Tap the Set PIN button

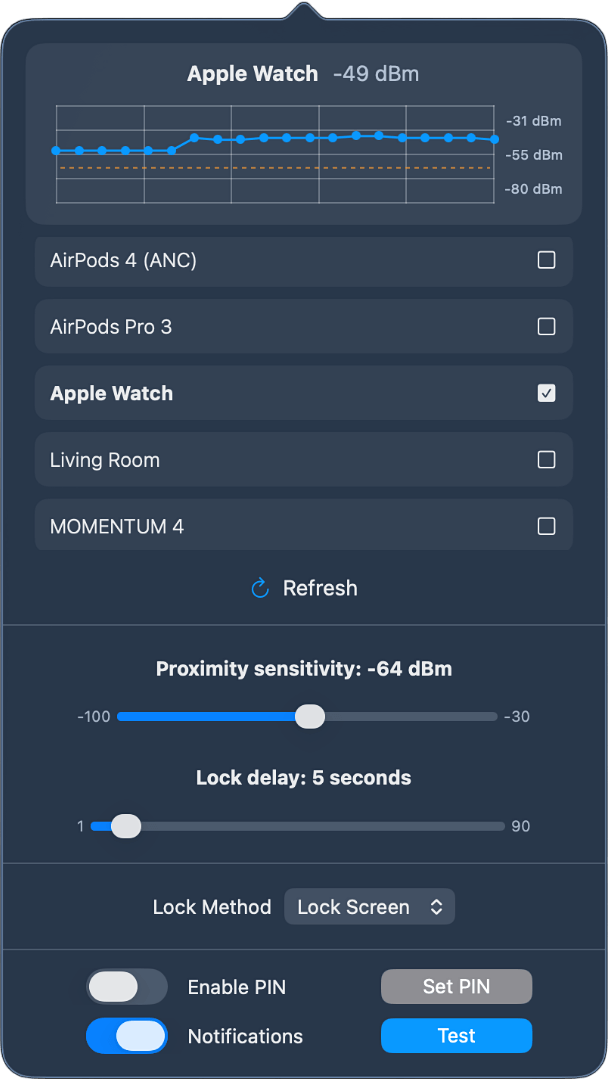pyautogui.click(x=456, y=987)
